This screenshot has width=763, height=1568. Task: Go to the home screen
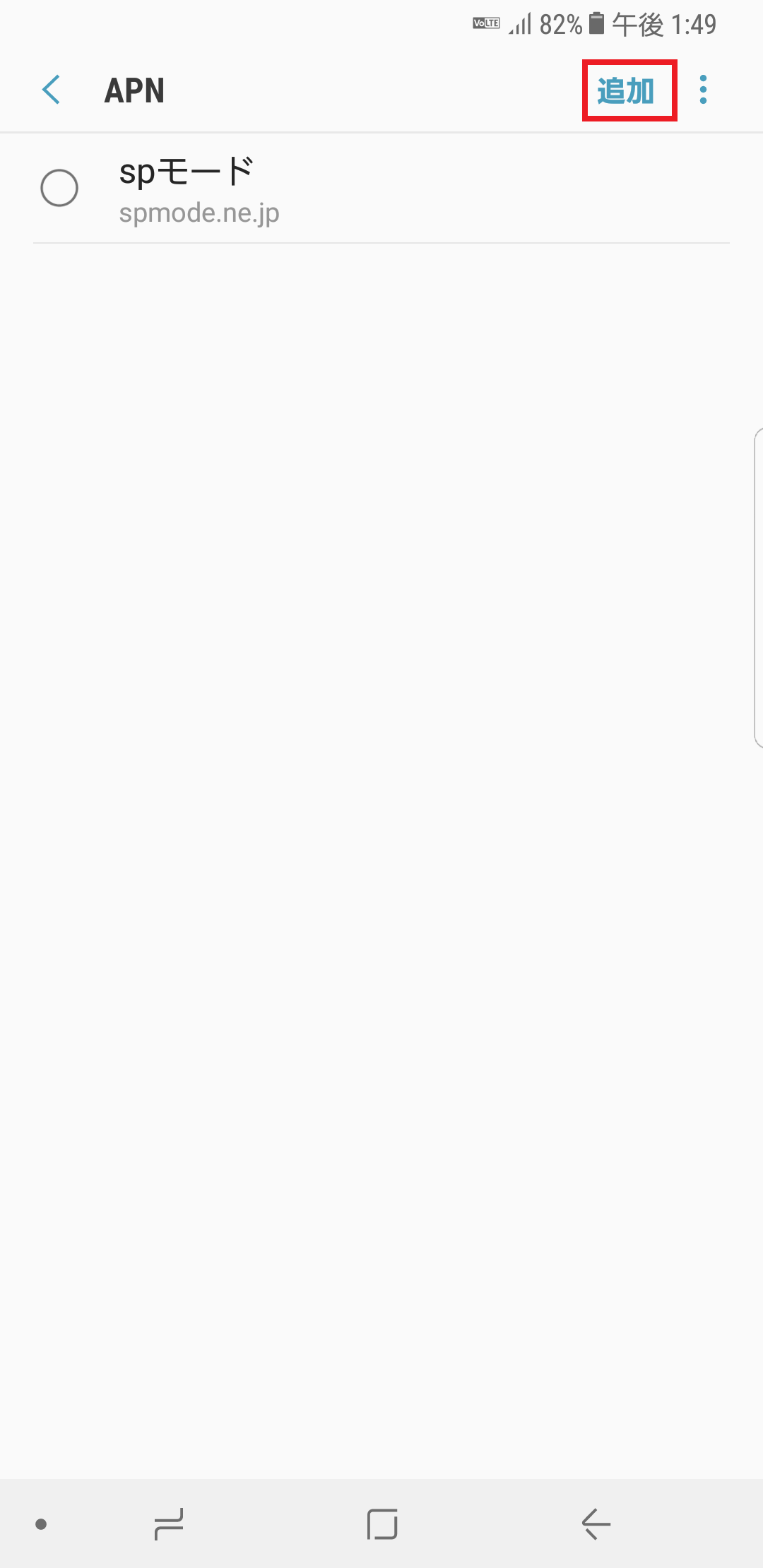pyautogui.click(x=382, y=1524)
